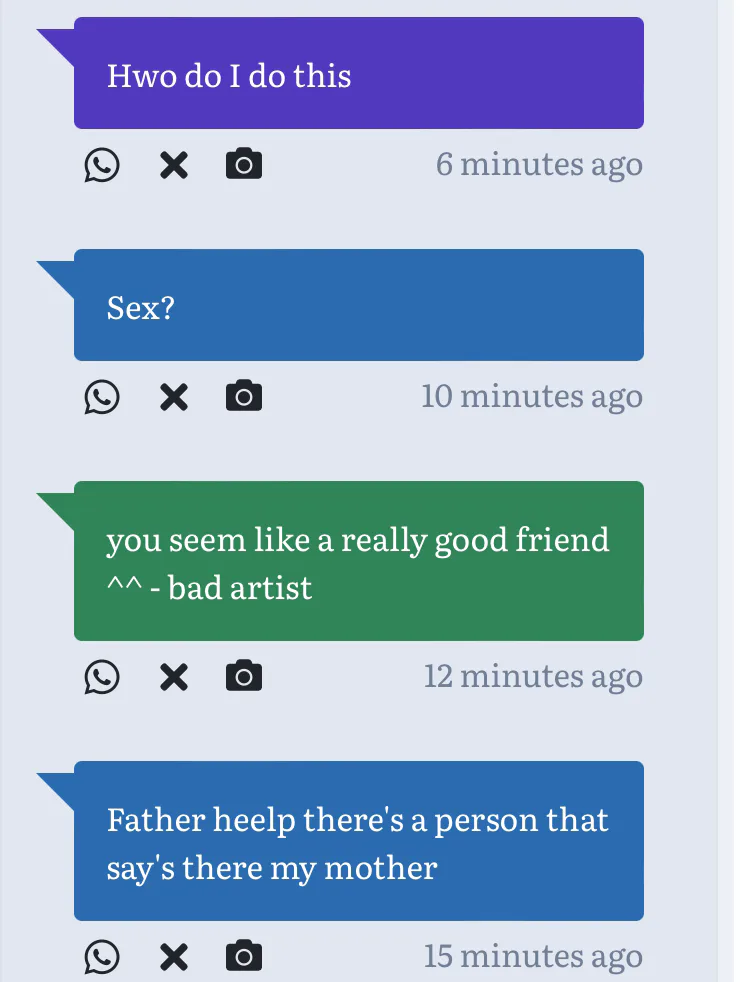Capture the 'really good friend' message image

tap(244, 675)
